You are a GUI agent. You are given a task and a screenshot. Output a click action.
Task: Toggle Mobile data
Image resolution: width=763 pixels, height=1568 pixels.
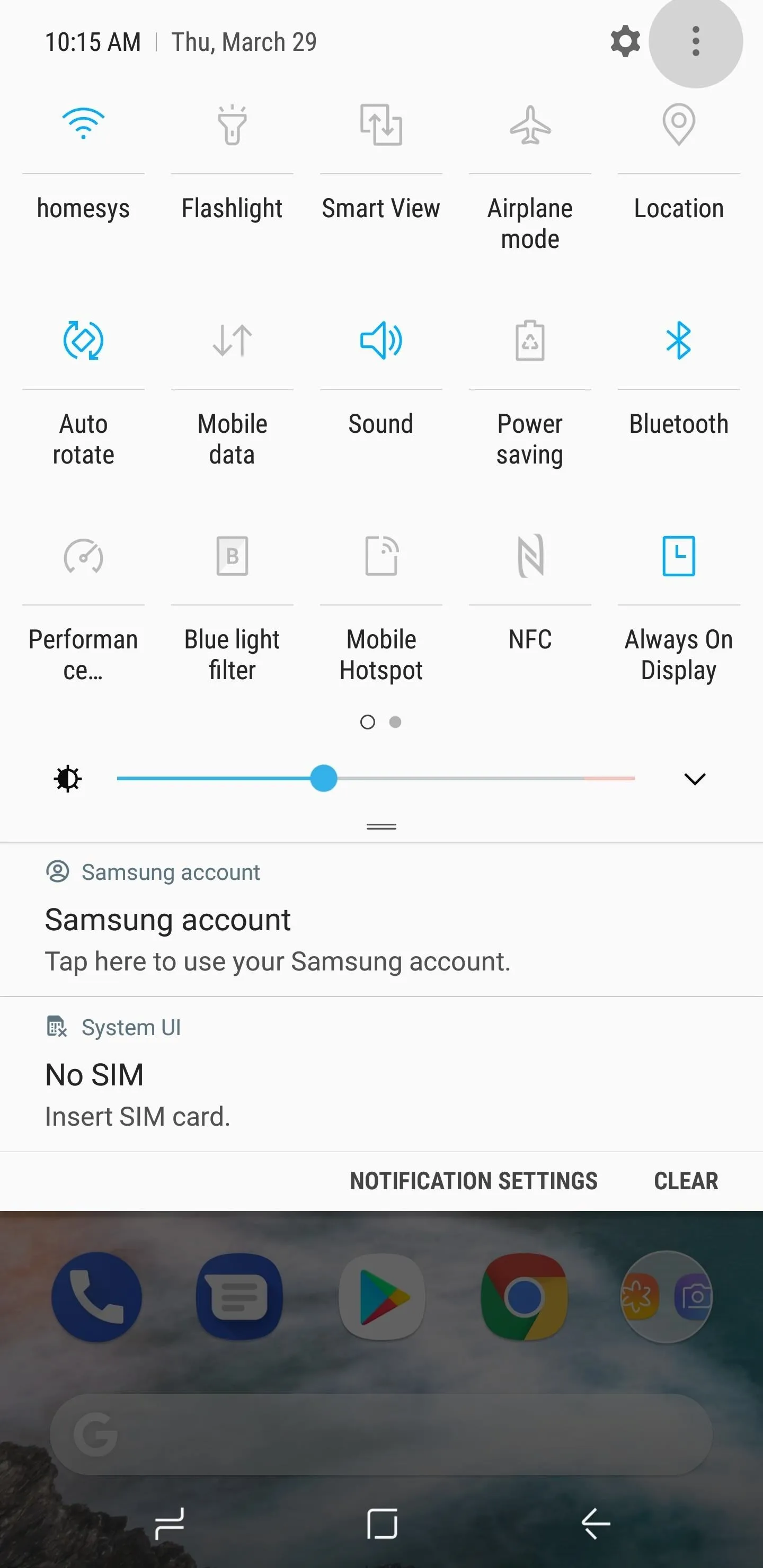pos(232,340)
